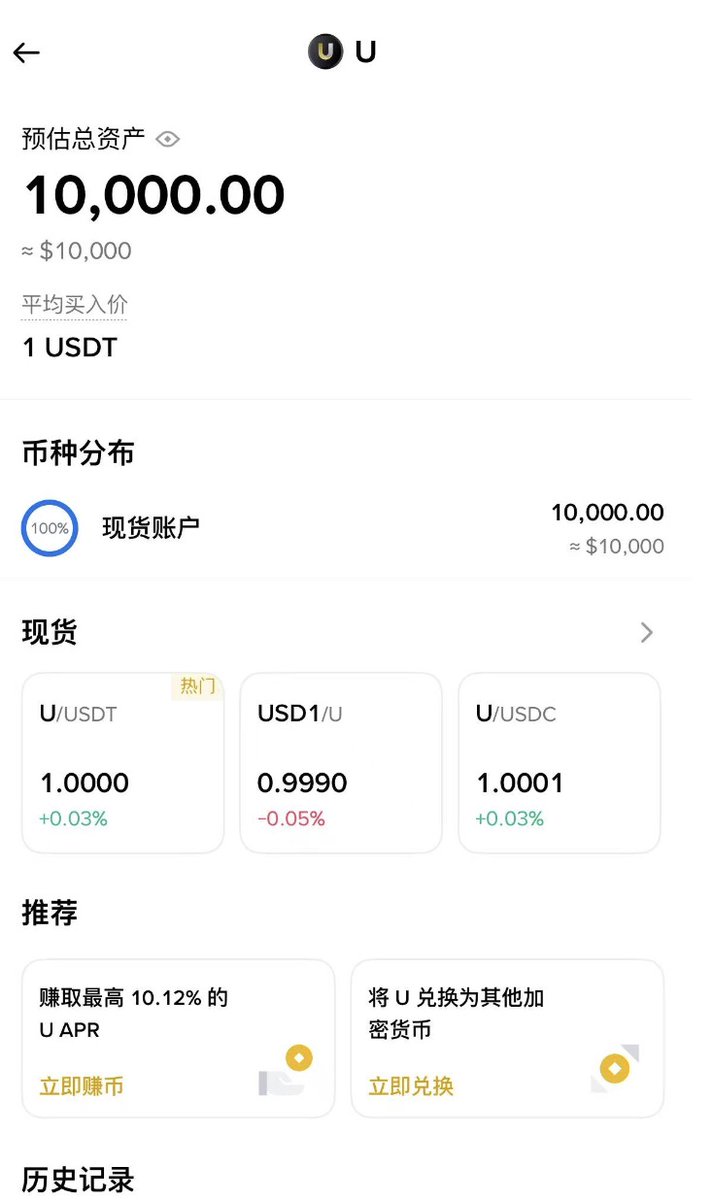Tap 立即兑换 to convert U
The width and height of the screenshot is (713, 1200).
pyautogui.click(x=411, y=1086)
